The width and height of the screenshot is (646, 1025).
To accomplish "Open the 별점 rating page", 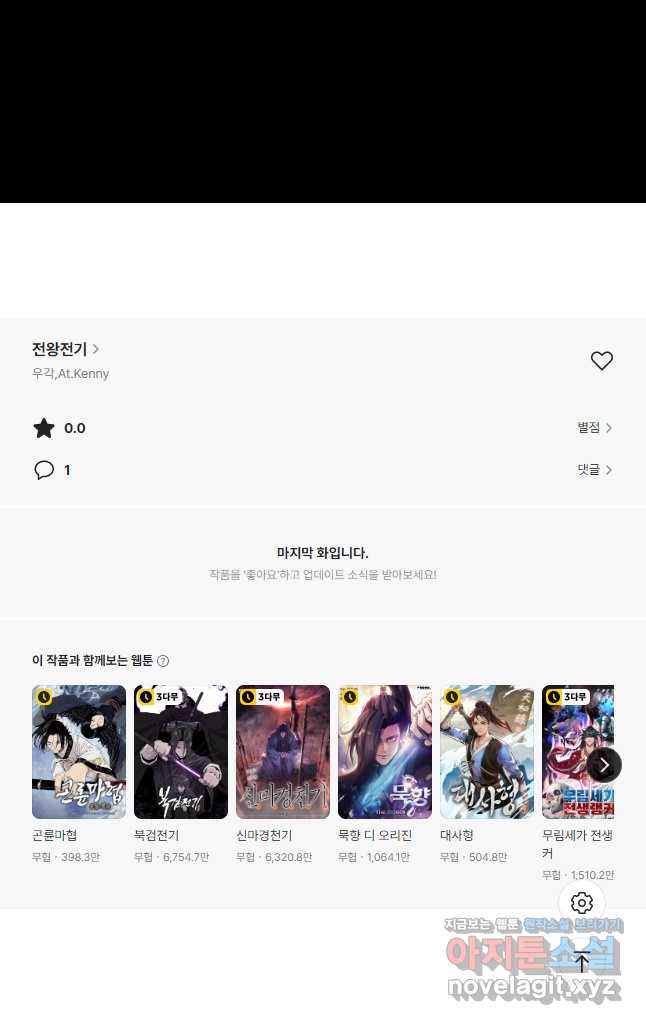I will (x=594, y=428).
